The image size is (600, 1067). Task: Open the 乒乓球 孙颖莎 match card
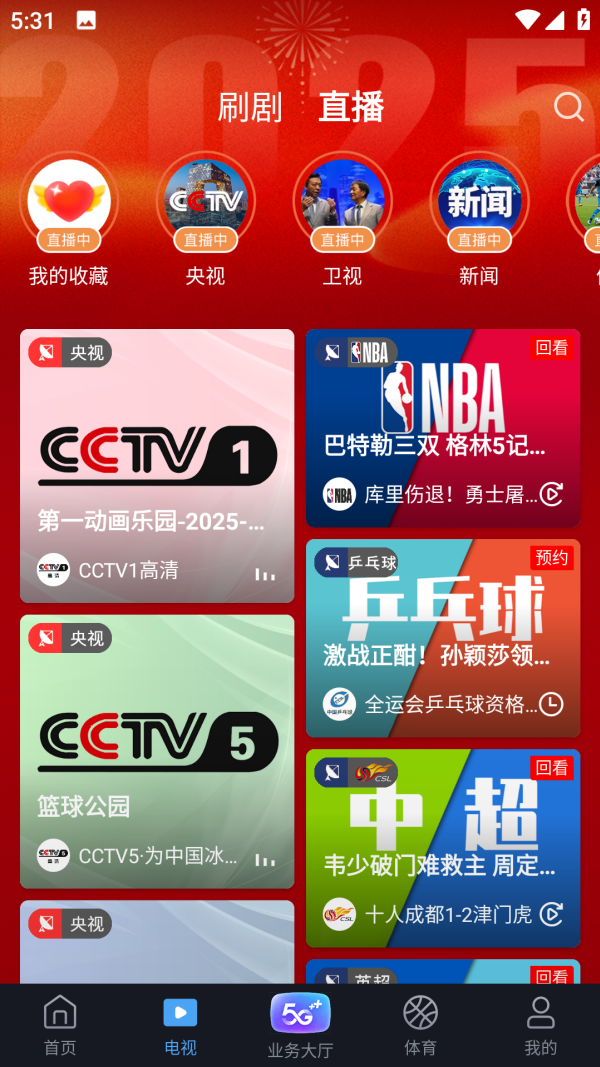(443, 638)
